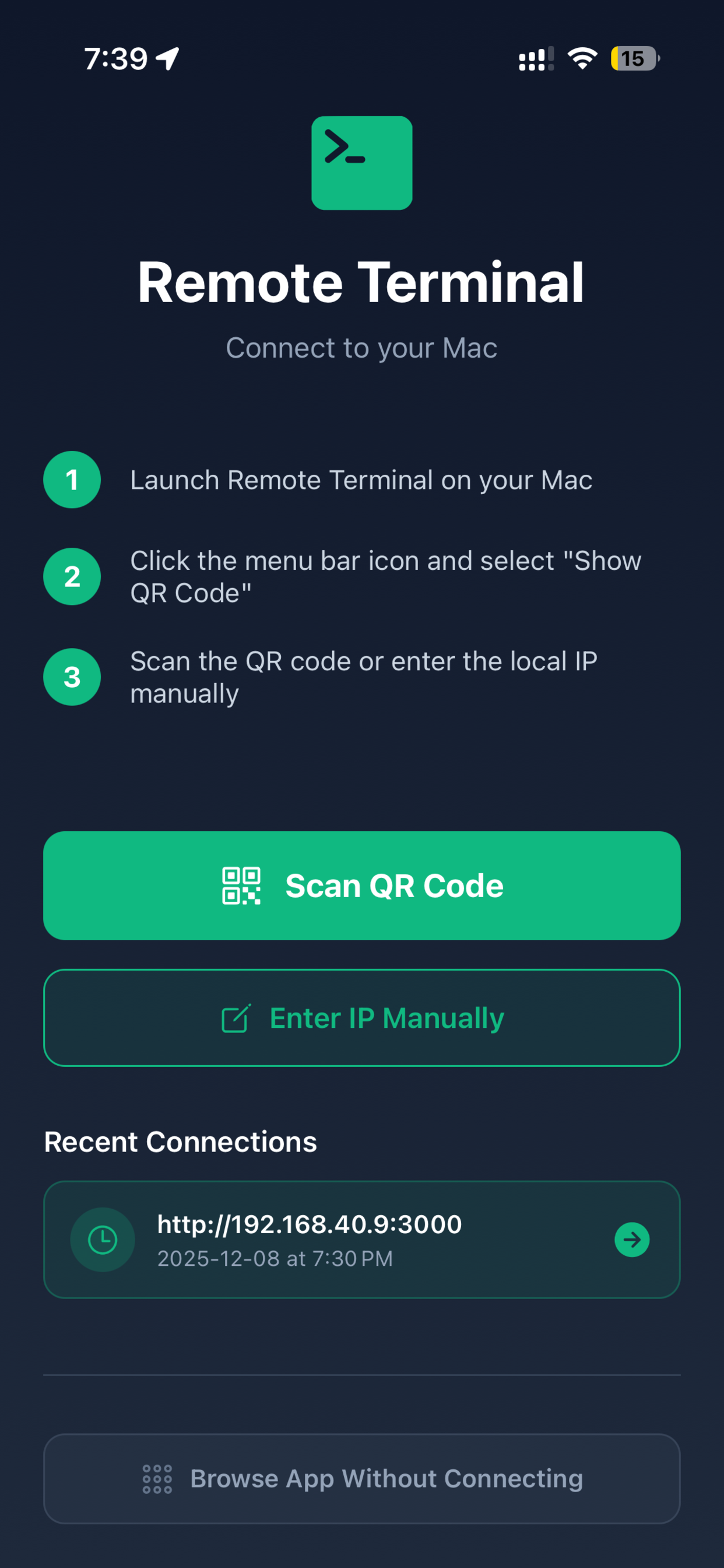Screen dimensions: 724x1568
Task: Open connection via the circular arrow icon
Action: [x=631, y=1240]
